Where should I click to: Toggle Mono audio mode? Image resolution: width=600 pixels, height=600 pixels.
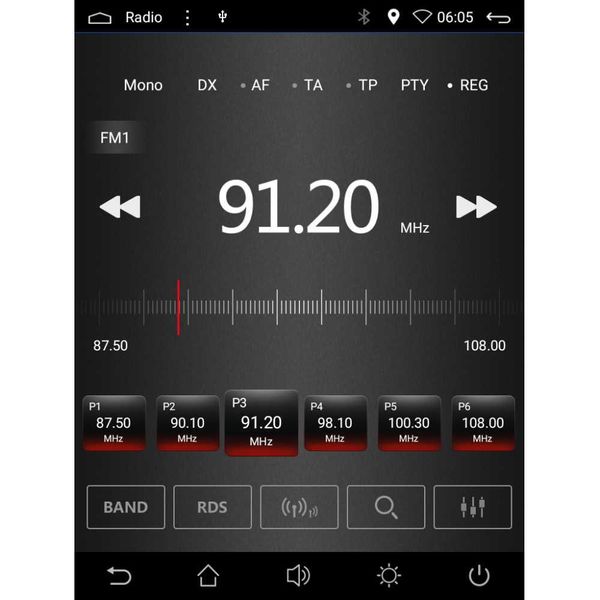[x=143, y=85]
